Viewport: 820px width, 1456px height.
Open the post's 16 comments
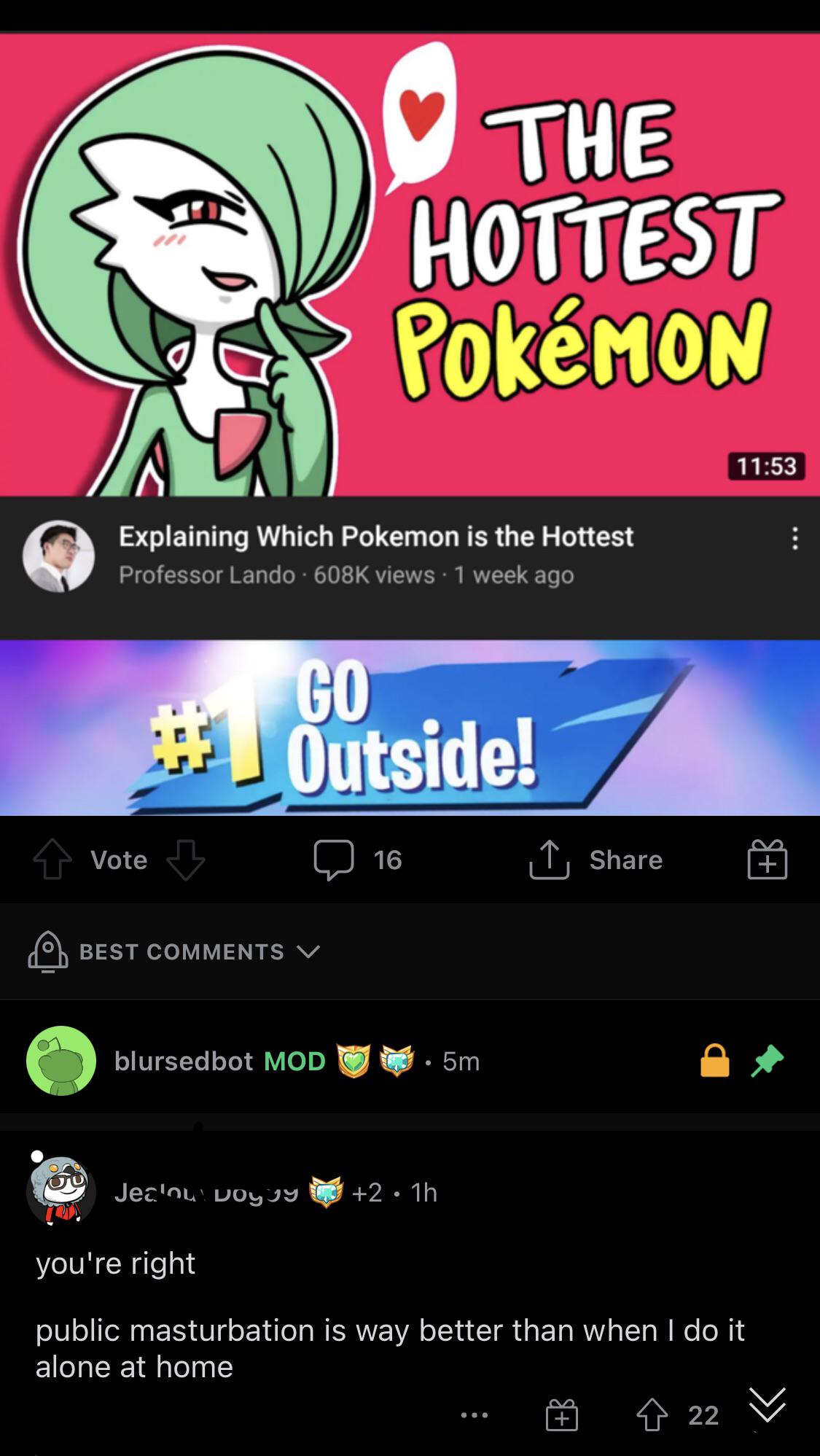point(357,860)
